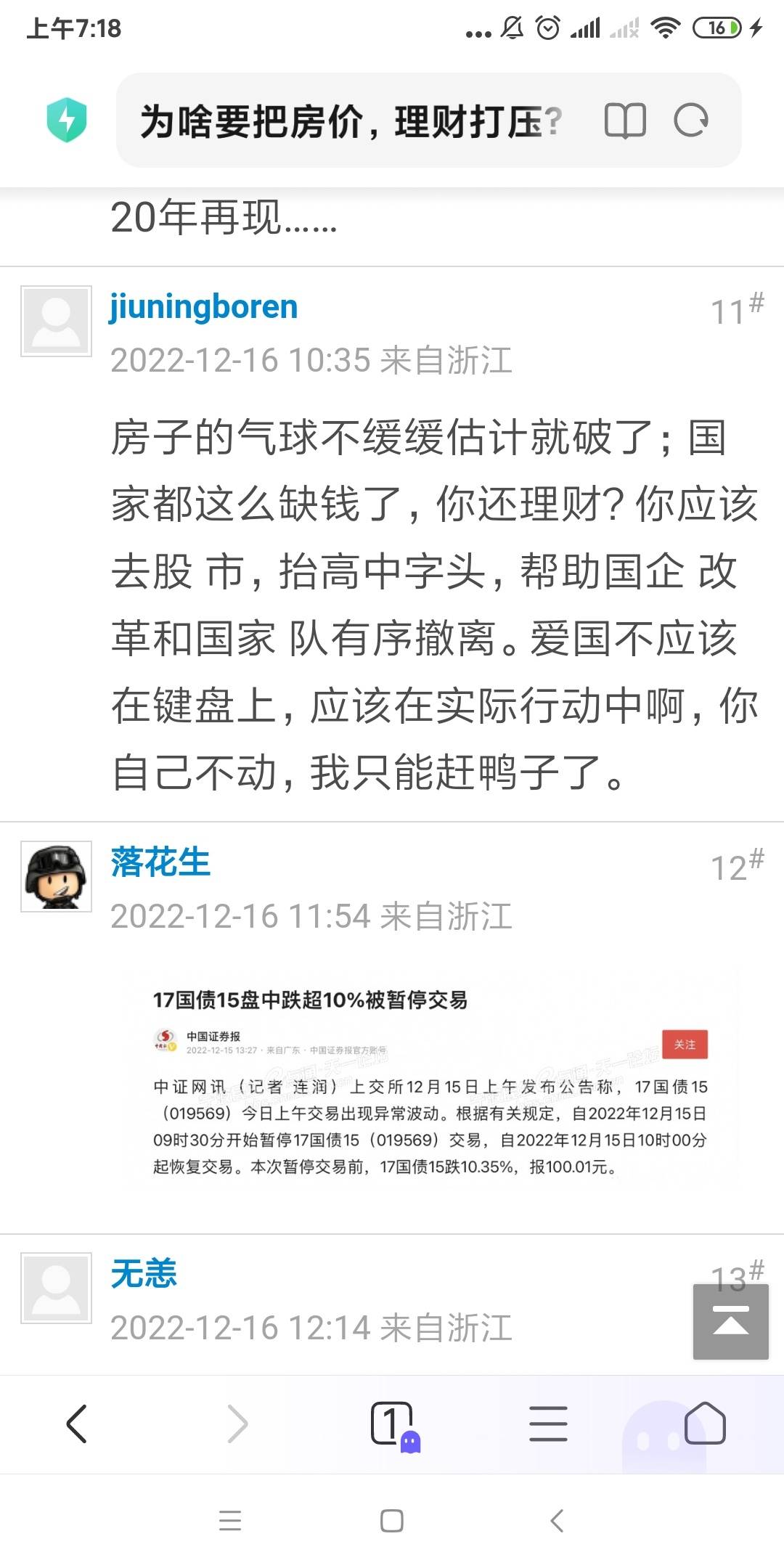The image size is (784, 1568).
Task: Open 无恙's user profile
Action: tap(144, 1273)
